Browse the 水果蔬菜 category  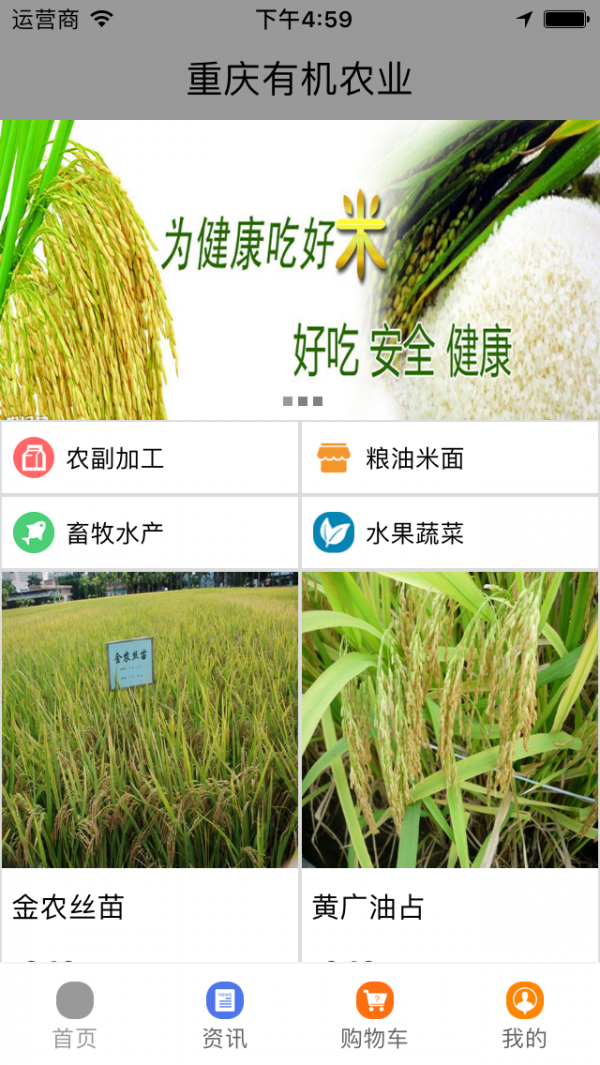click(450, 532)
